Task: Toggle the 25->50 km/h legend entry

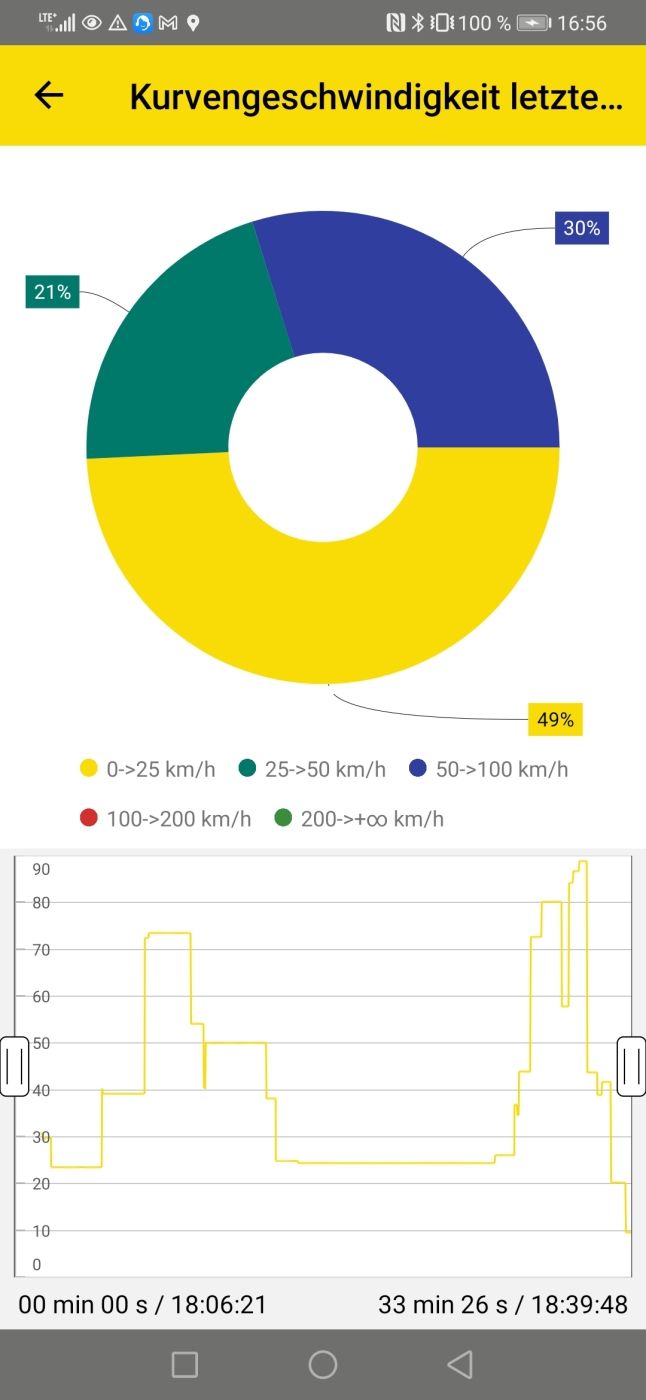Action: pos(312,769)
